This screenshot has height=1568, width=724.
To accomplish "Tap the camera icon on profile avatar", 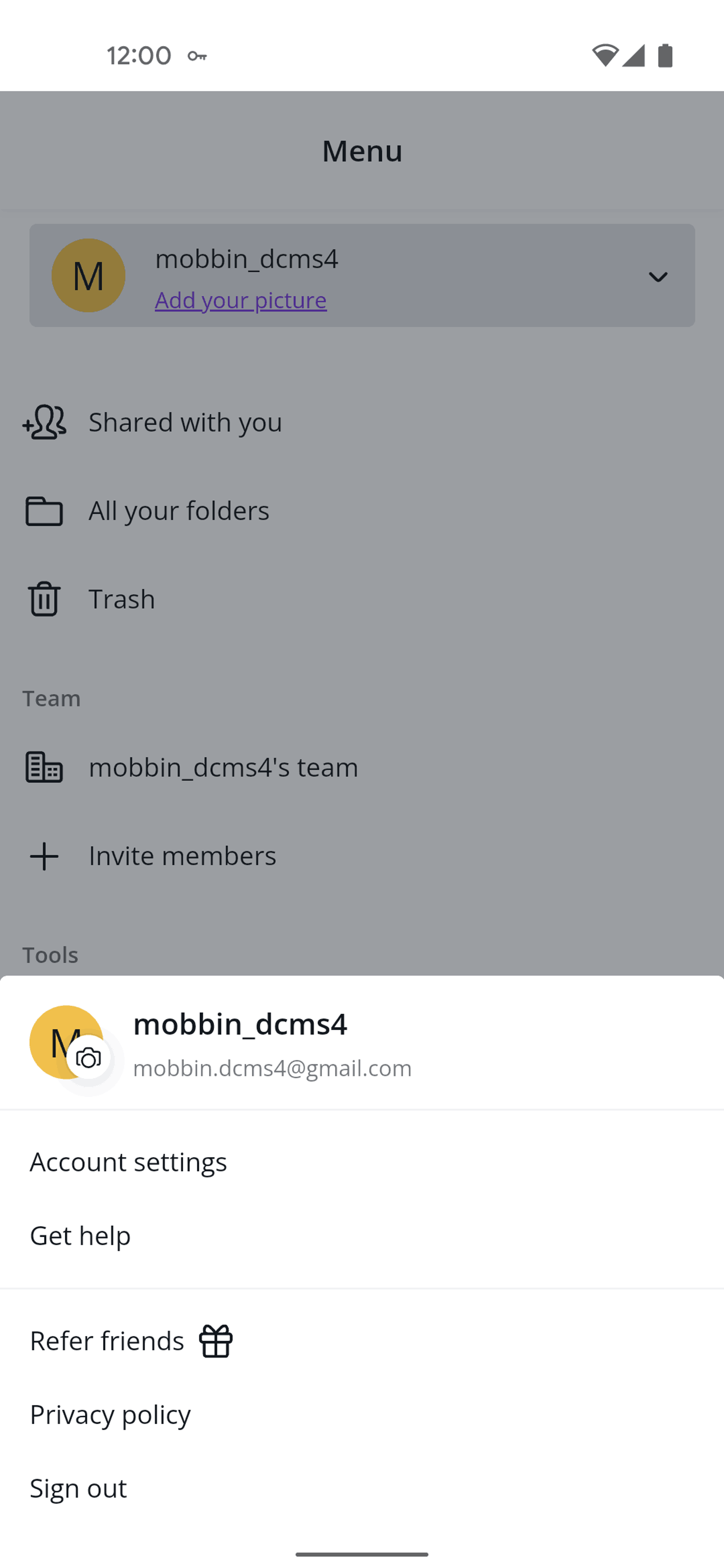I will point(88,1058).
